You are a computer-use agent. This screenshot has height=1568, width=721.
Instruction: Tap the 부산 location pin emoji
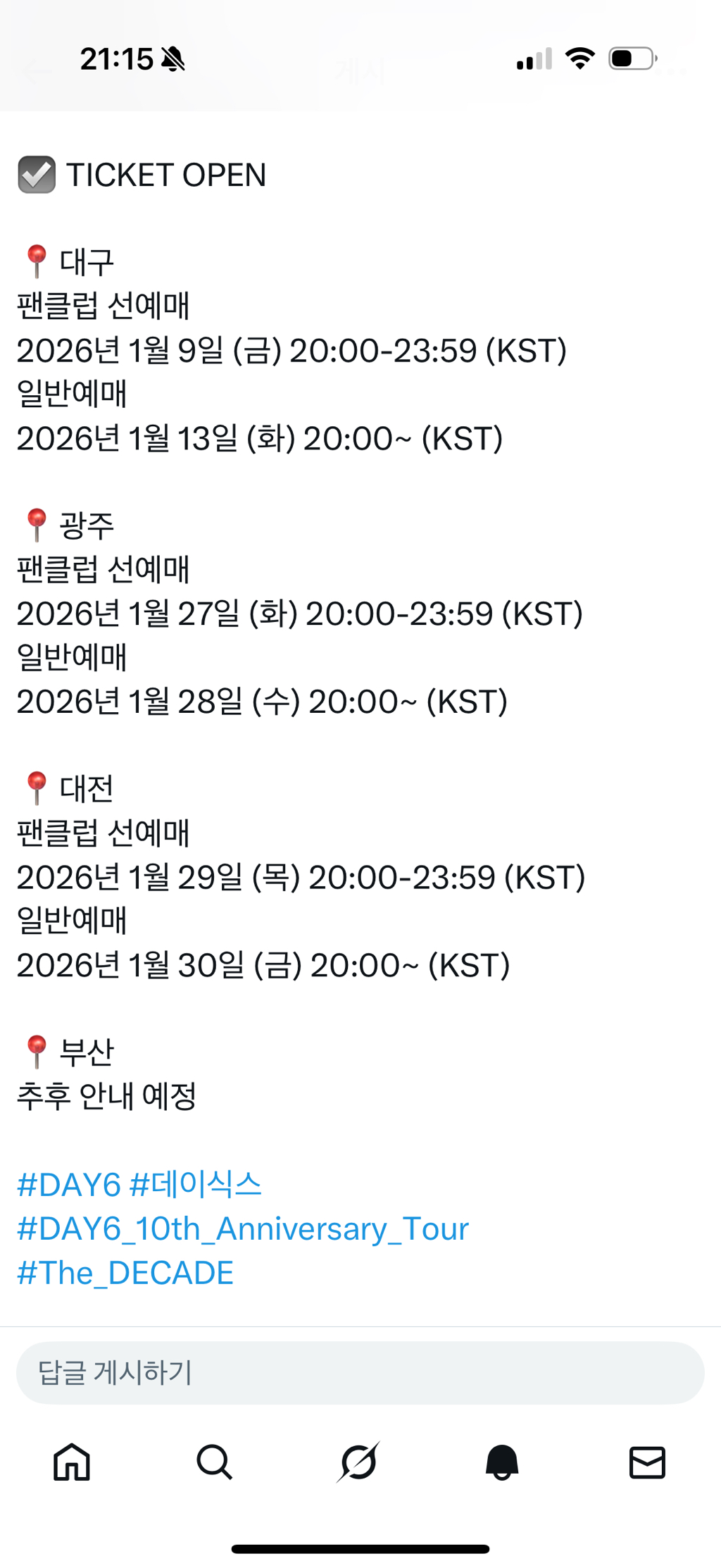click(35, 1051)
